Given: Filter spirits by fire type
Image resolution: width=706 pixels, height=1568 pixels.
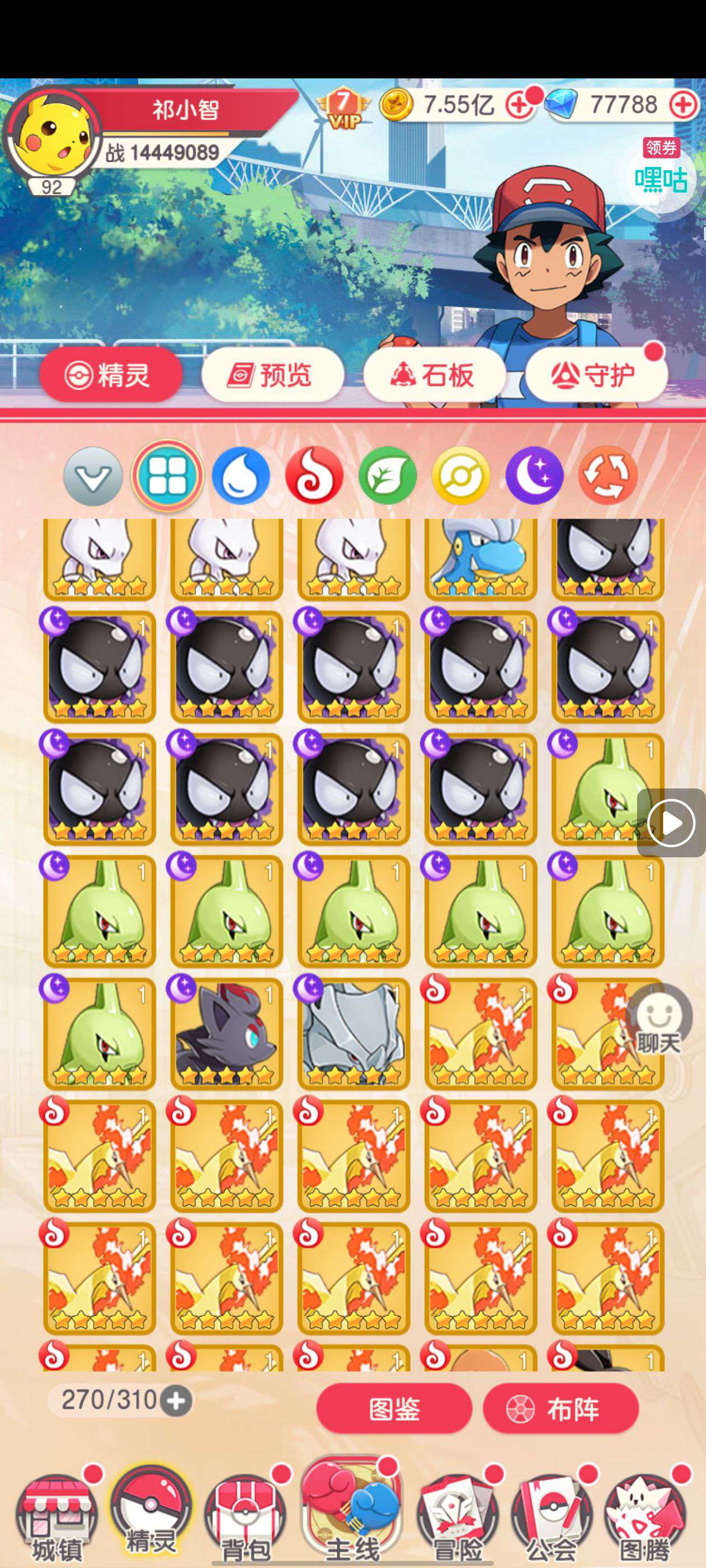Looking at the screenshot, I should [x=314, y=475].
